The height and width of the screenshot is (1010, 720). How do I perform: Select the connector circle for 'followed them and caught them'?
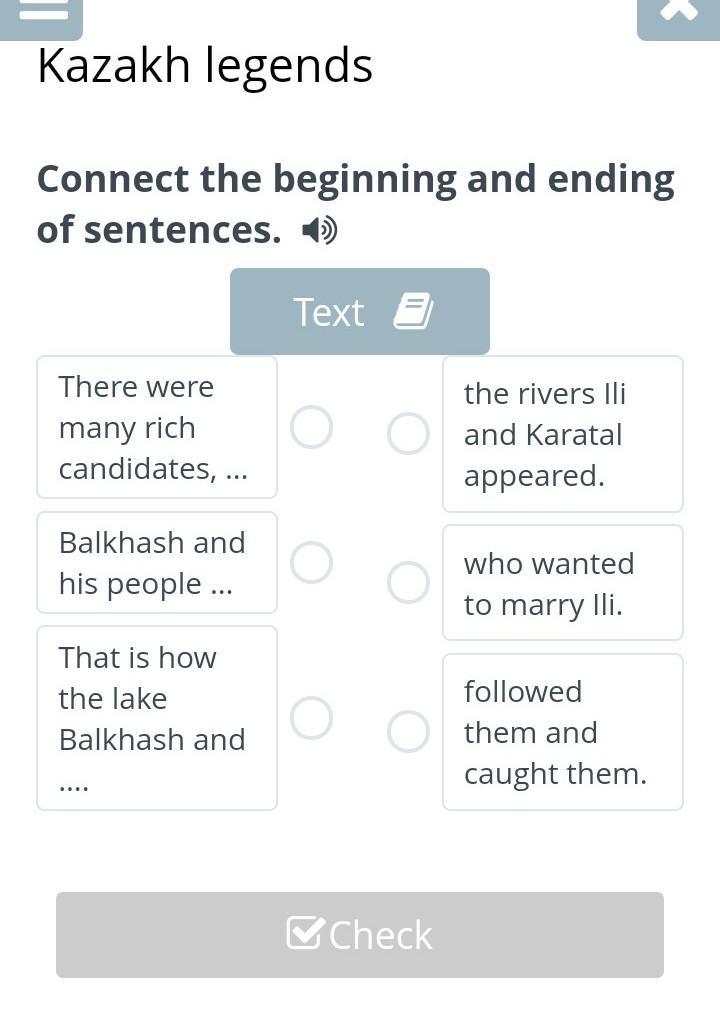click(x=408, y=731)
